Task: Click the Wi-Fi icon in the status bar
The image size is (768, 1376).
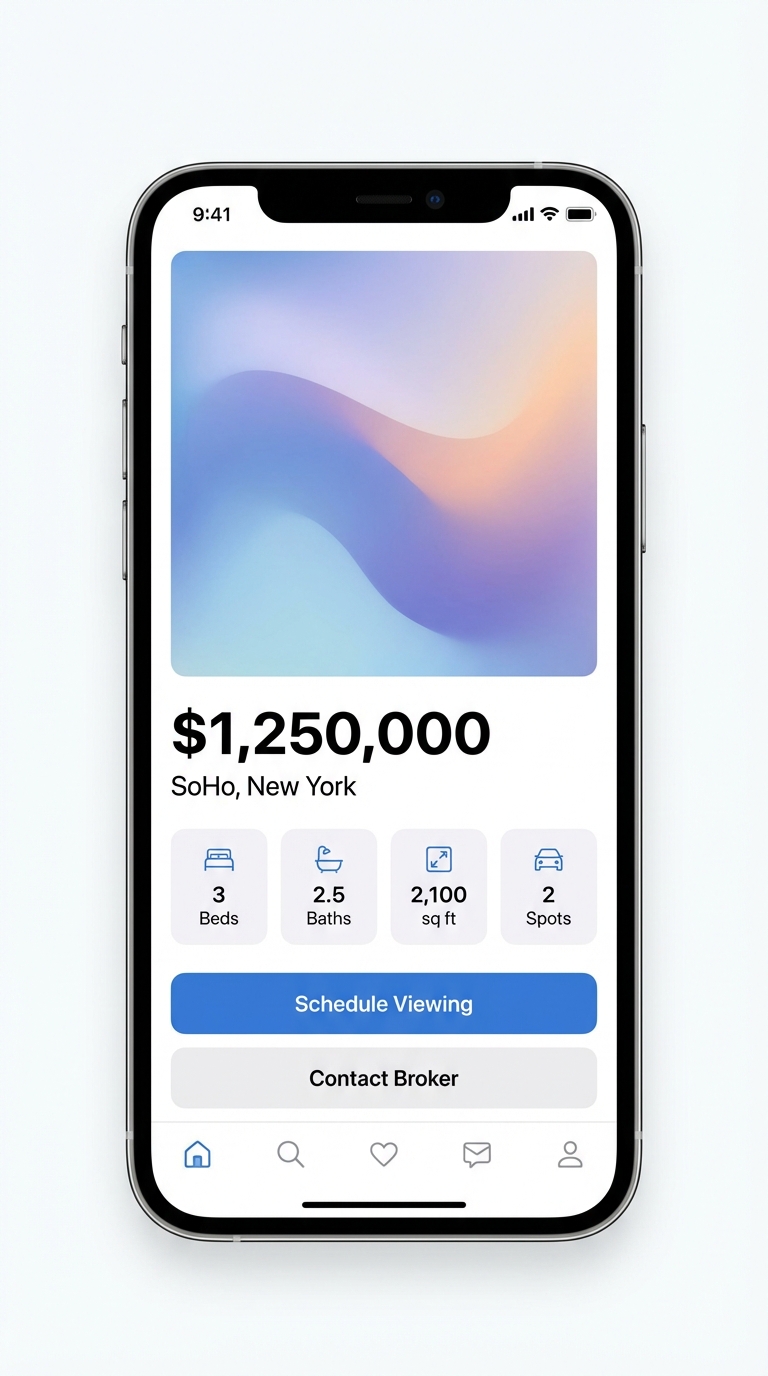Action: (x=549, y=214)
